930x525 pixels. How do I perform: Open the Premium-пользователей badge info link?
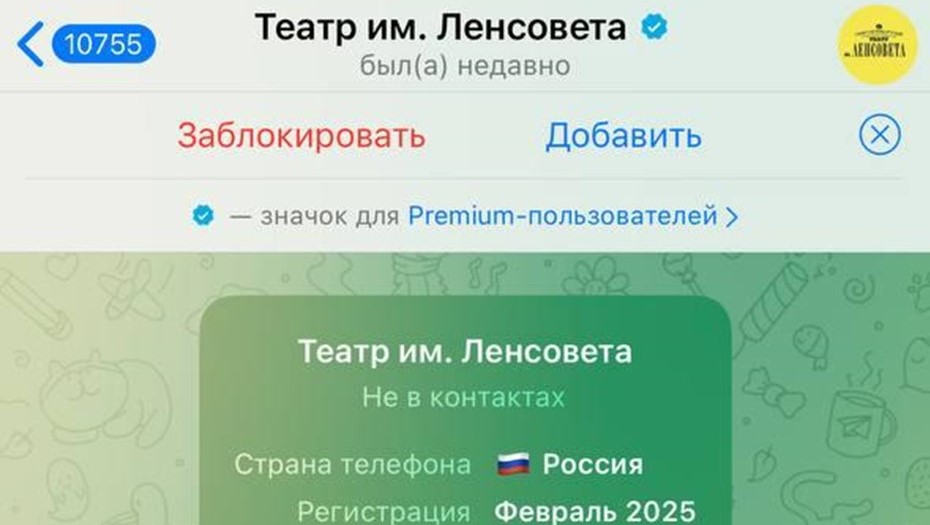(x=571, y=215)
